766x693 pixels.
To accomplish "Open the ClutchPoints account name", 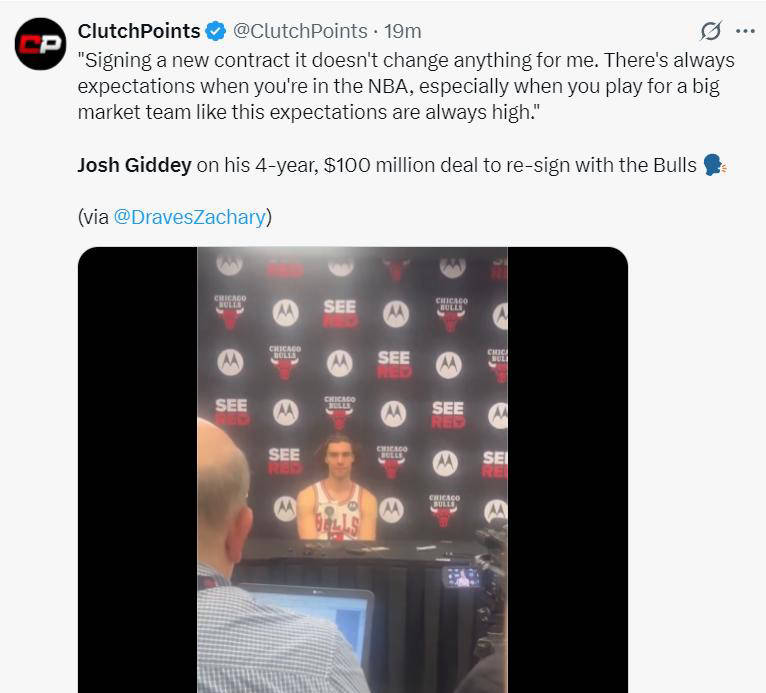I will pos(138,30).
